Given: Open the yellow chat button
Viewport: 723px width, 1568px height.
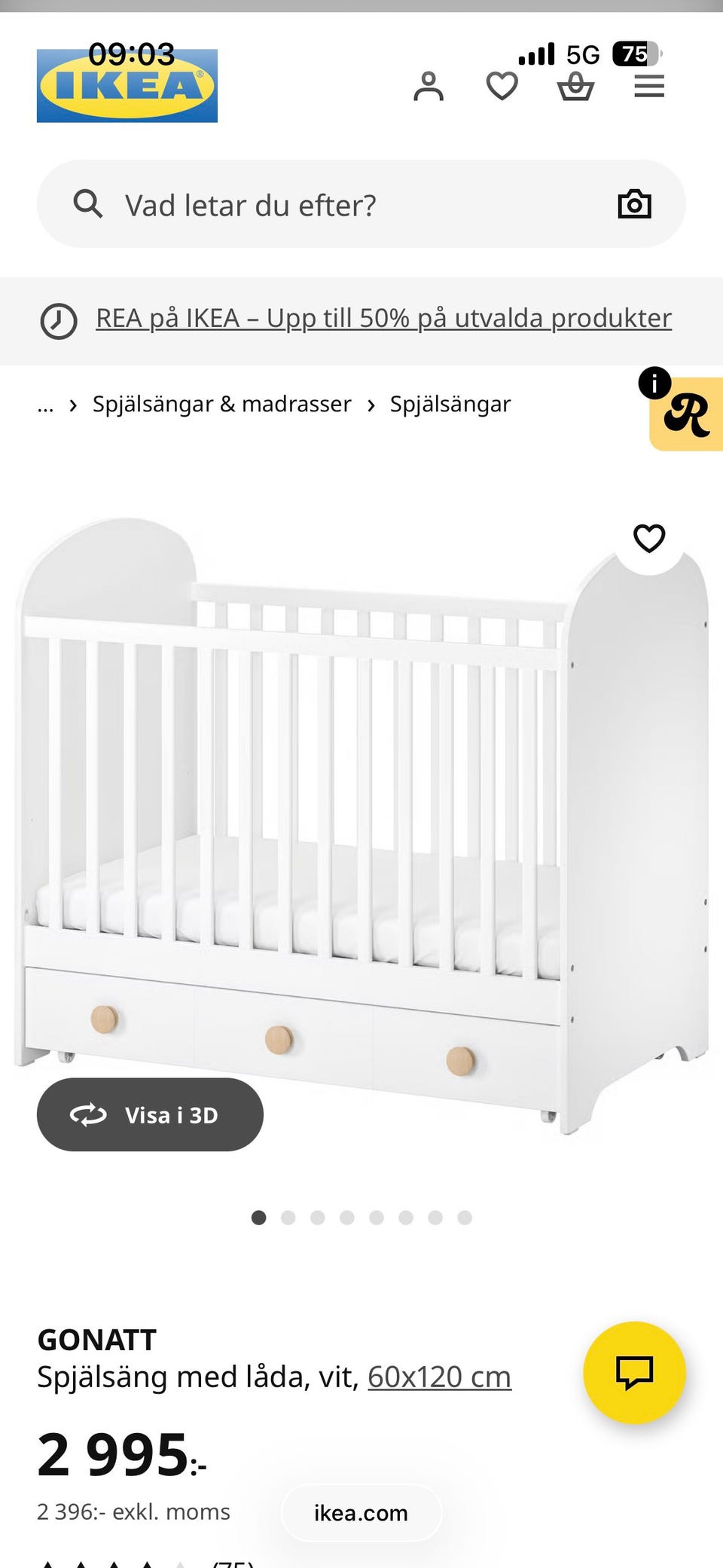Looking at the screenshot, I should [x=634, y=1372].
